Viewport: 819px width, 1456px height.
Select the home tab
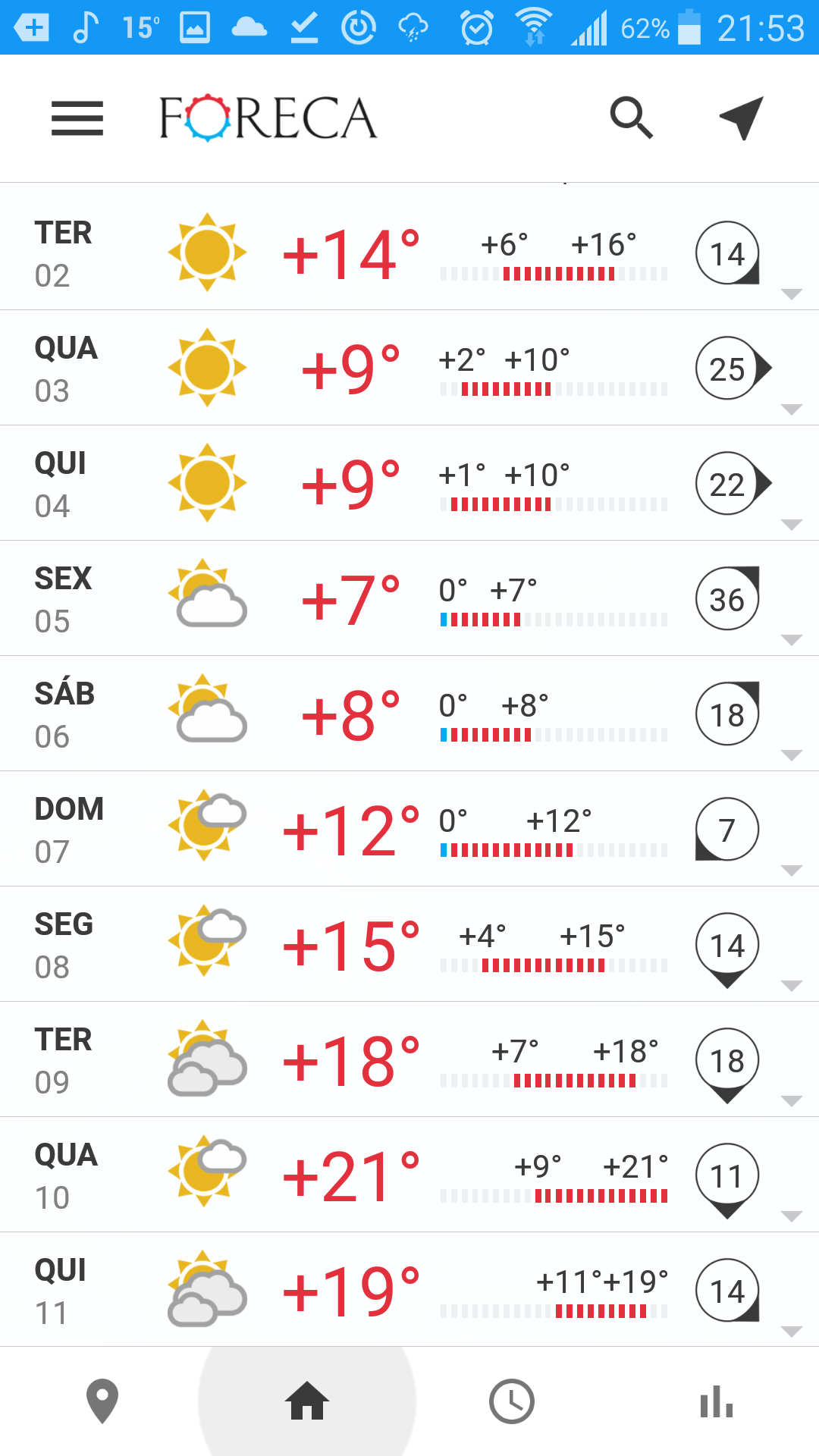coord(307,1401)
